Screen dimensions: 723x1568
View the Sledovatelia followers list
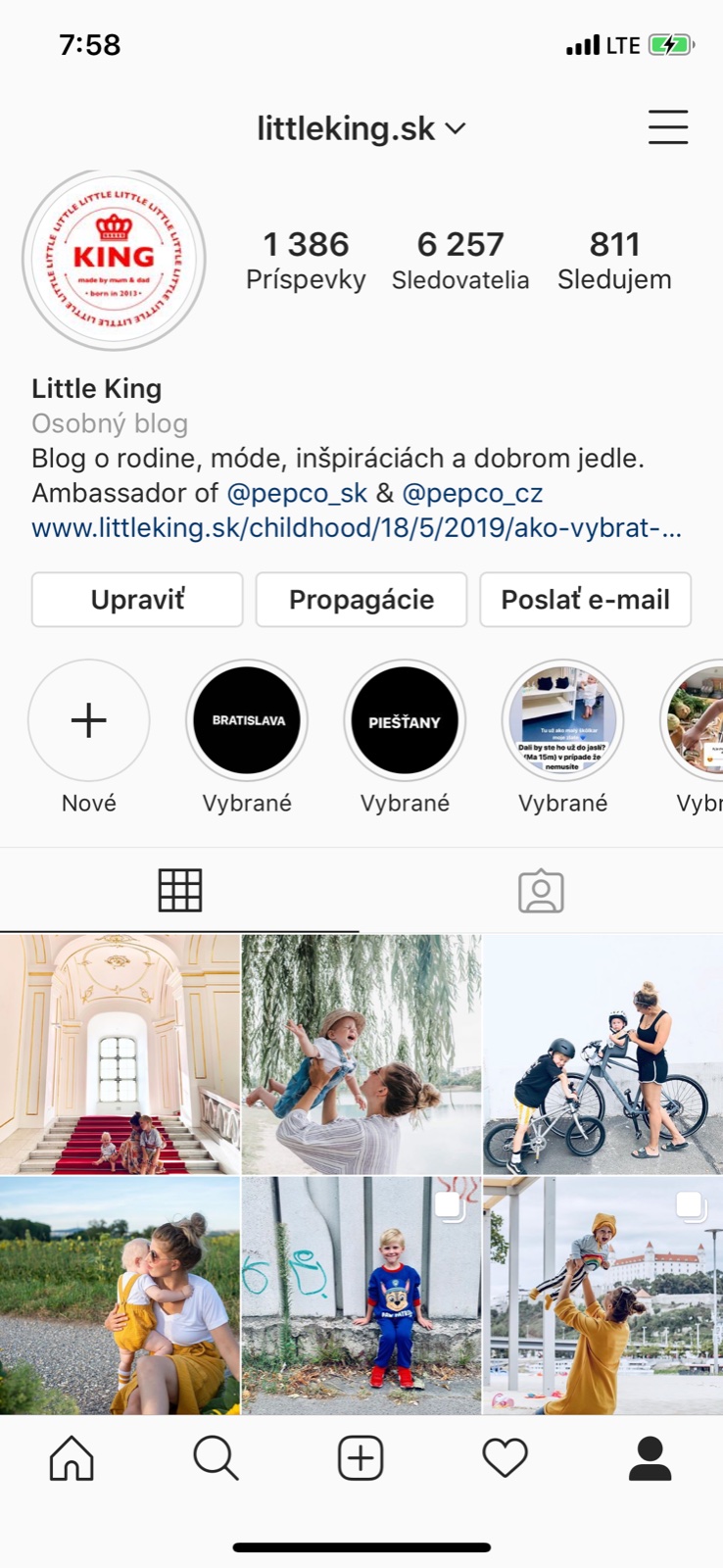(460, 260)
